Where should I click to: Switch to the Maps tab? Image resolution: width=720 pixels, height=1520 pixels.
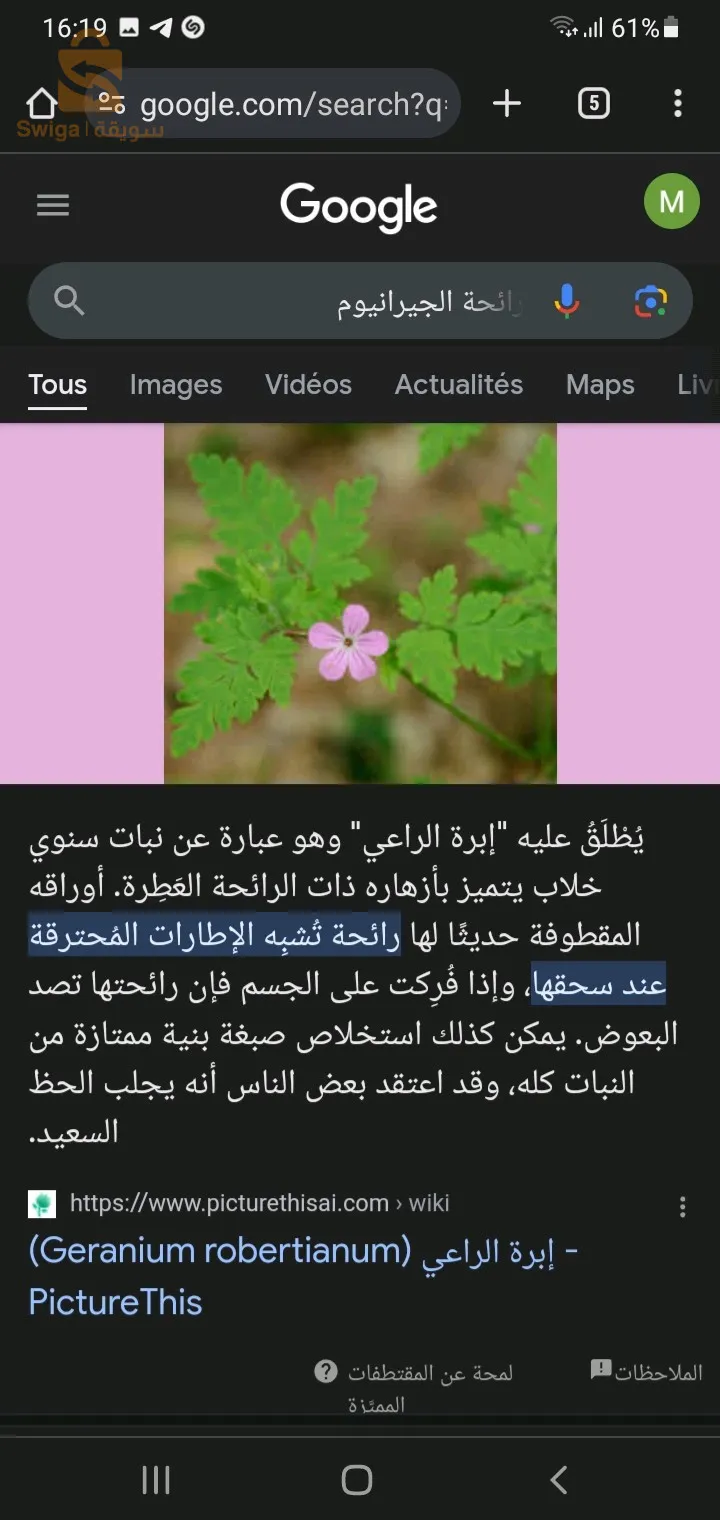pos(600,385)
